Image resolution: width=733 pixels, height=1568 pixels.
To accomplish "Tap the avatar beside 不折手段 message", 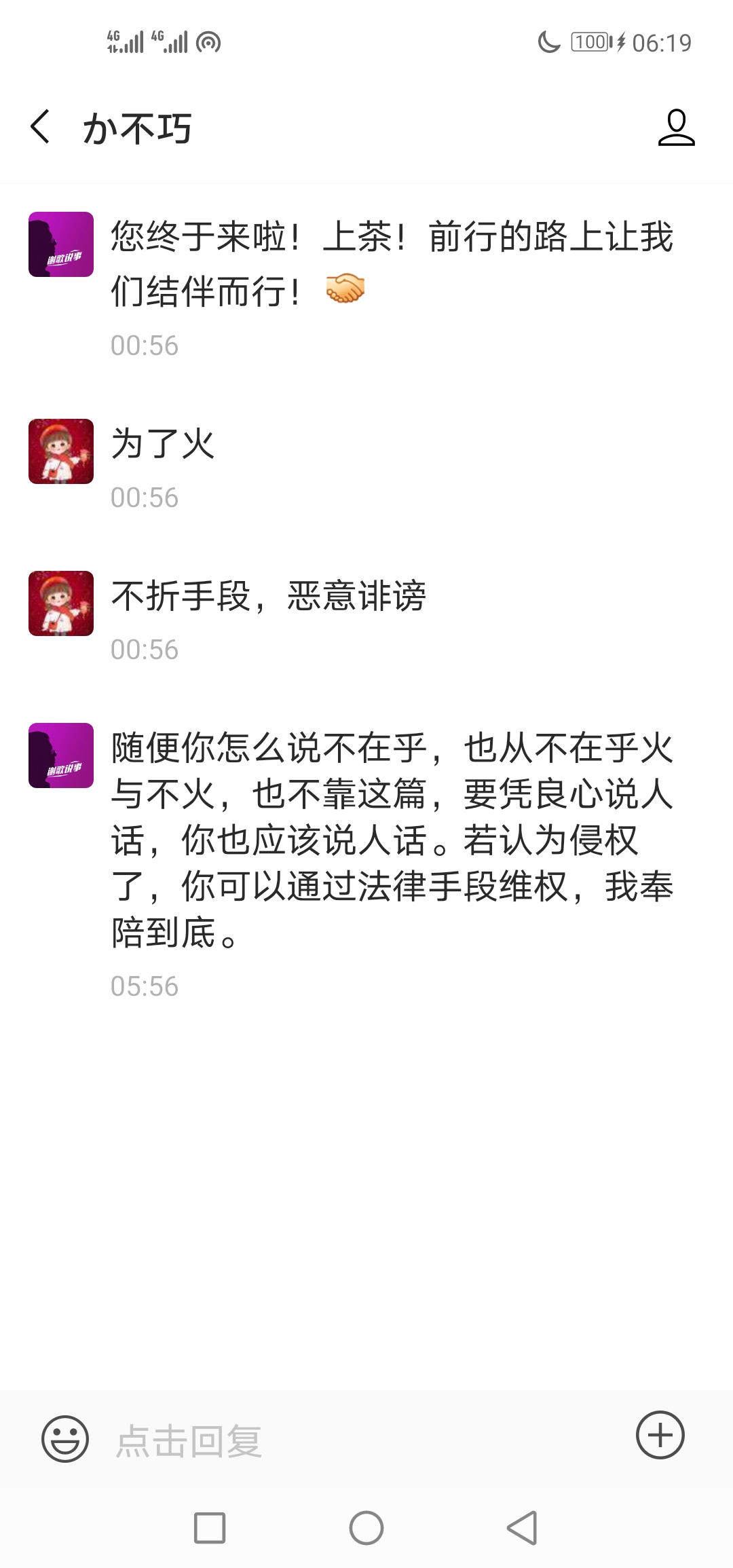I will [x=61, y=603].
